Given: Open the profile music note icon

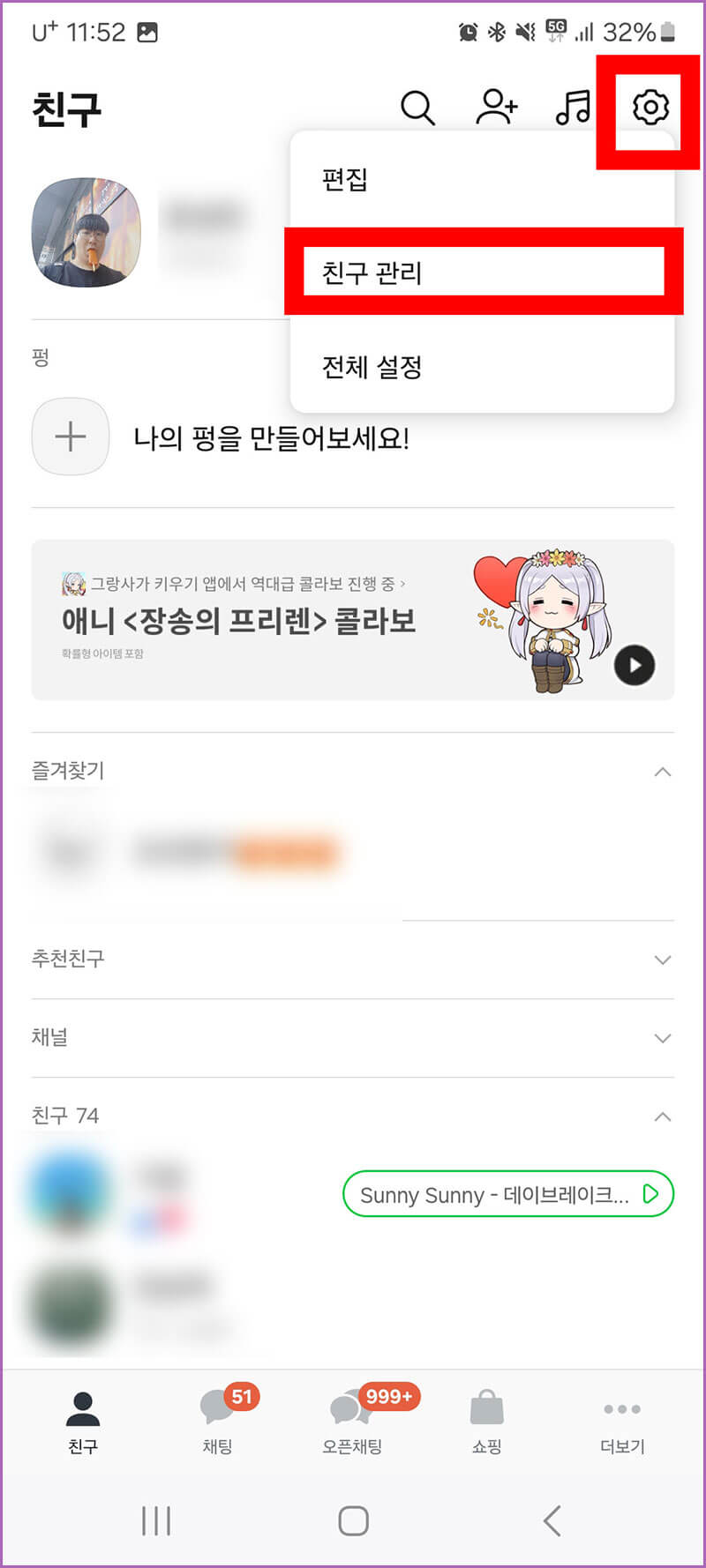Looking at the screenshot, I should click(x=573, y=108).
